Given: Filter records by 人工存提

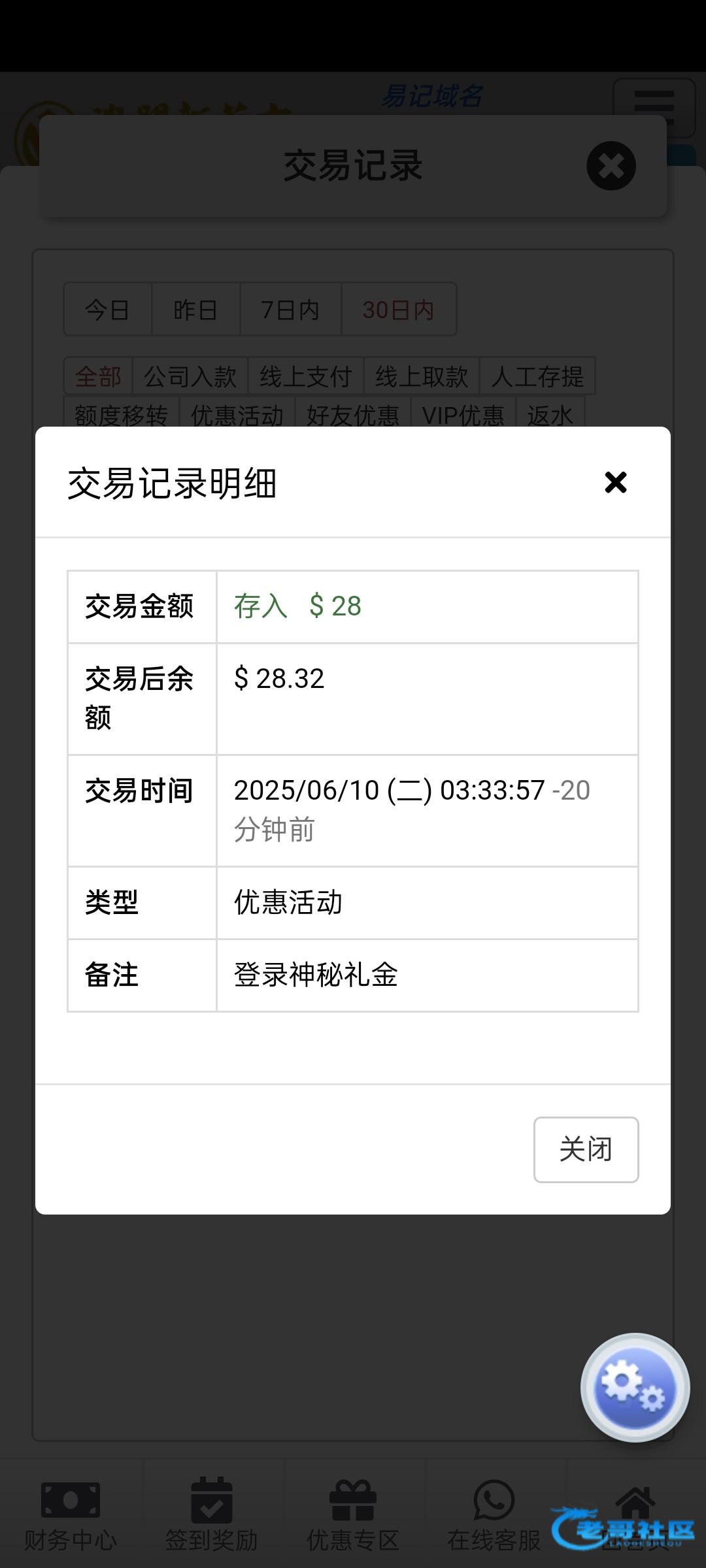Looking at the screenshot, I should [537, 376].
